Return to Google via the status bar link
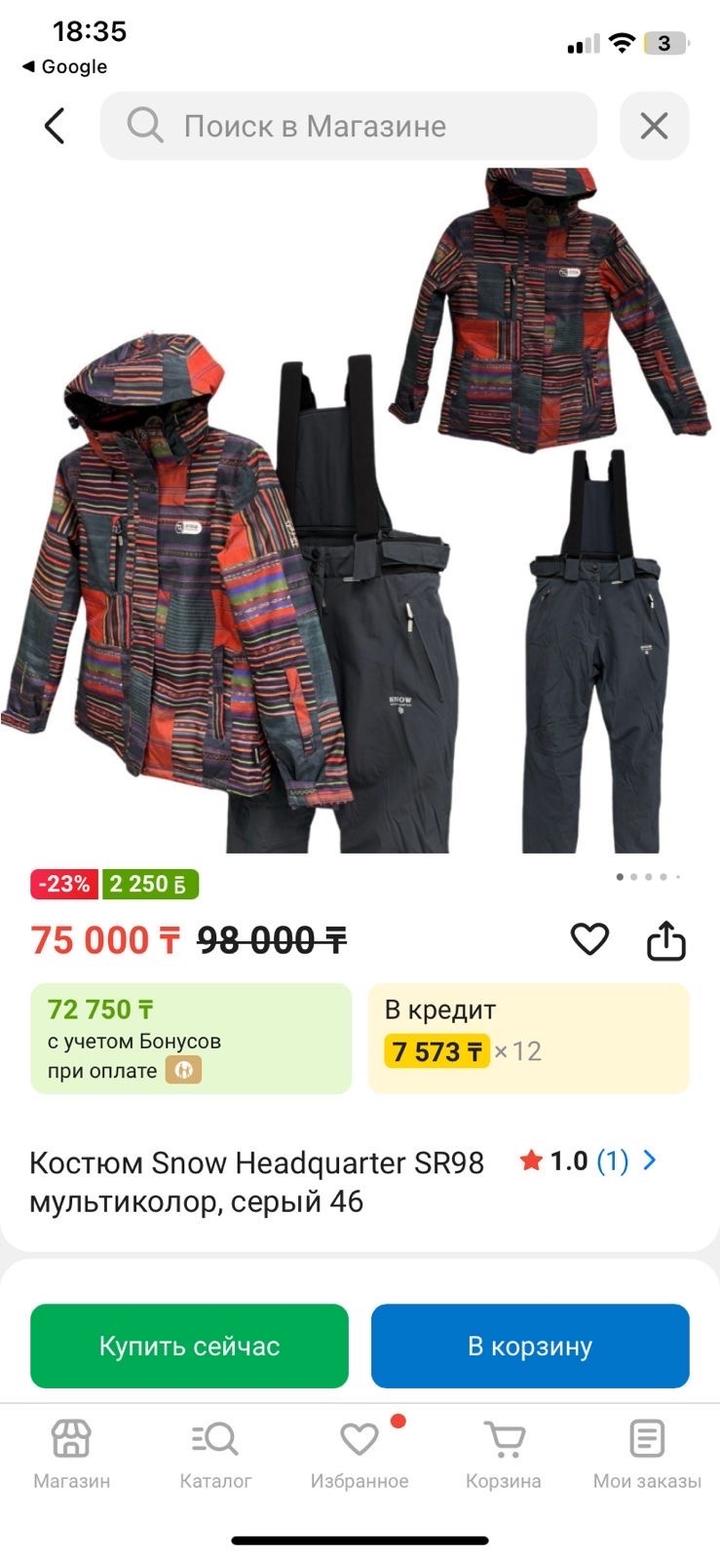 click(x=65, y=67)
